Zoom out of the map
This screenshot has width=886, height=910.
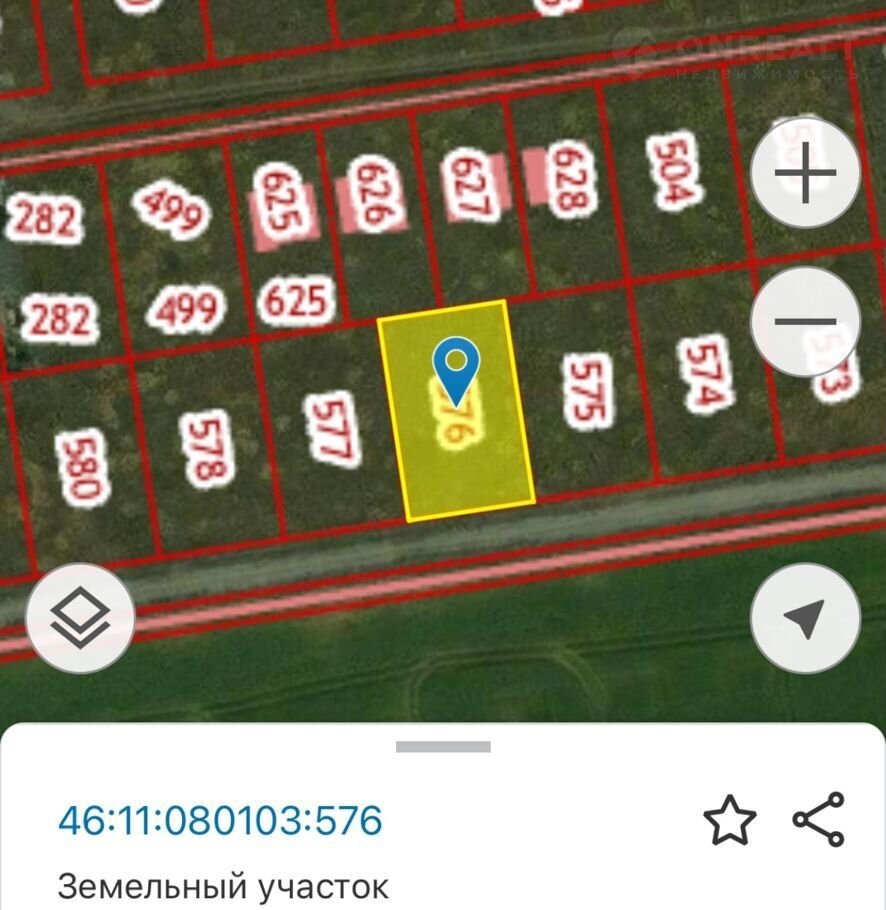pyautogui.click(x=805, y=322)
